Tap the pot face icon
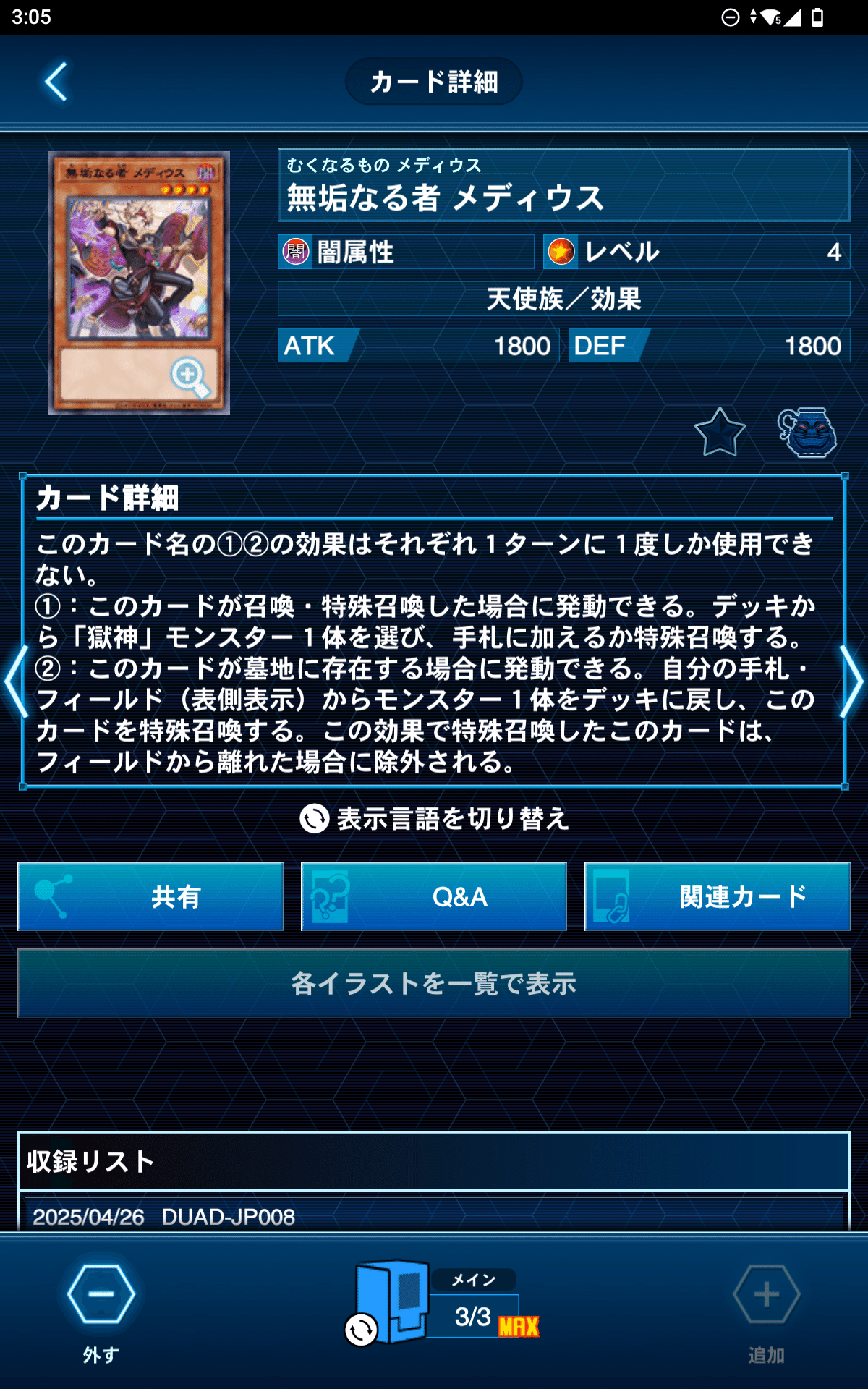 point(807,433)
